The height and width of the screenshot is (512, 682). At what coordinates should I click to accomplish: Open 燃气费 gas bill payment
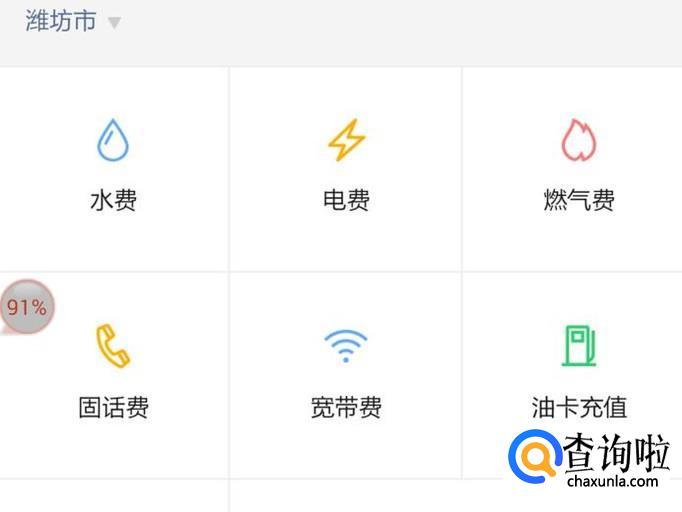[x=578, y=167]
